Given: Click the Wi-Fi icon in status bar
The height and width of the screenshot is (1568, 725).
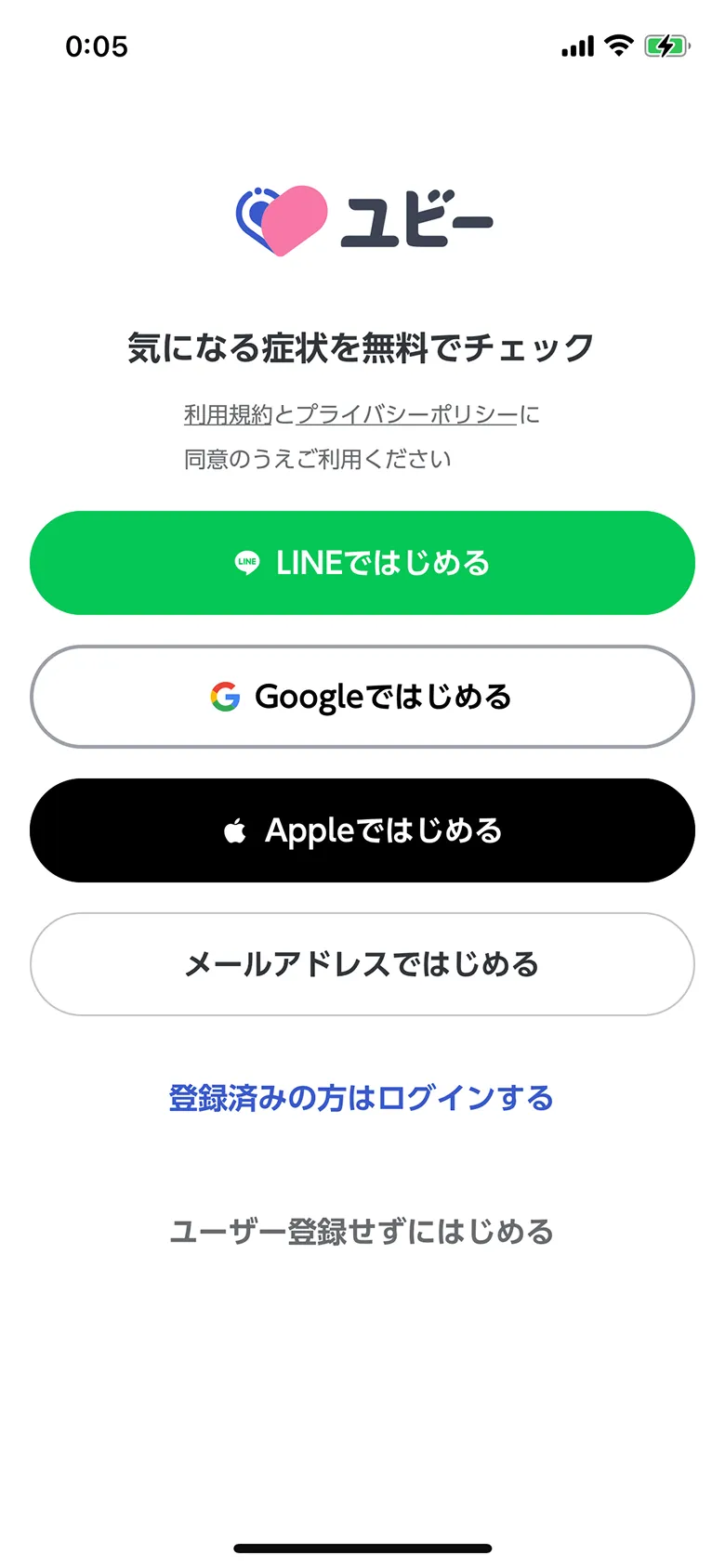Looking at the screenshot, I should [616, 45].
